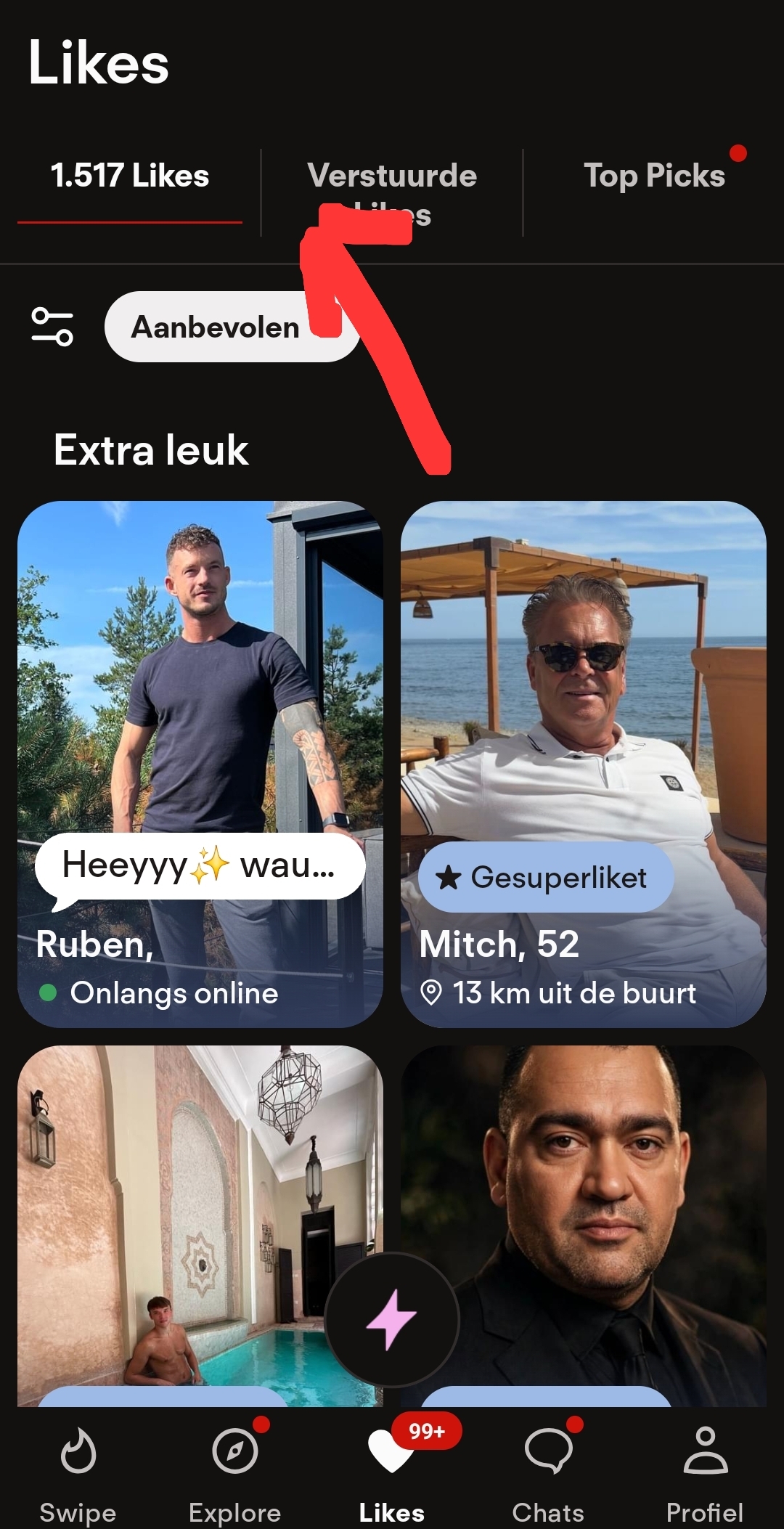Viewport: 784px width, 1529px height.
Task: Open Ruben's profile card
Action: tap(200, 764)
